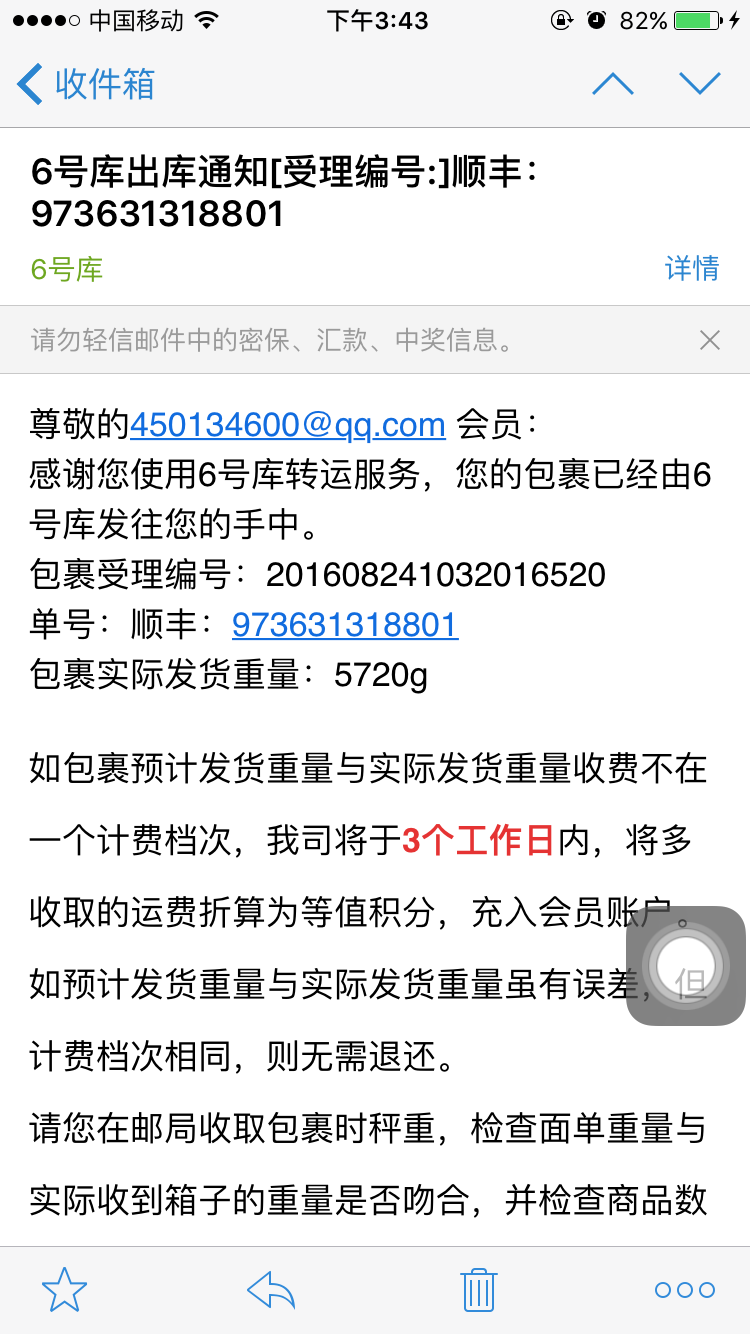The height and width of the screenshot is (1334, 750).
Task: Tap the AssistiveTouch floating button
Action: click(686, 966)
